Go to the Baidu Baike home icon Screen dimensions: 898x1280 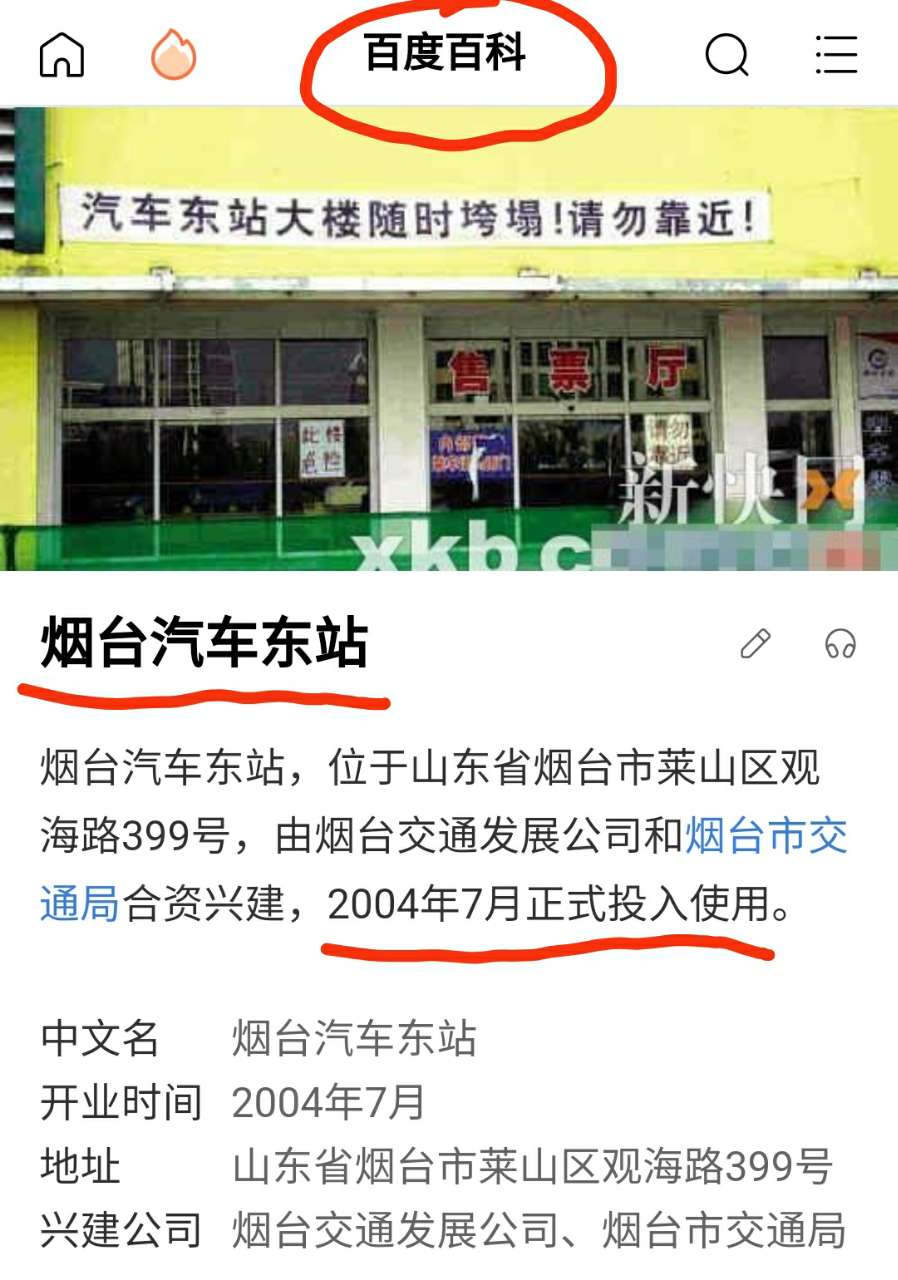click(x=62, y=54)
